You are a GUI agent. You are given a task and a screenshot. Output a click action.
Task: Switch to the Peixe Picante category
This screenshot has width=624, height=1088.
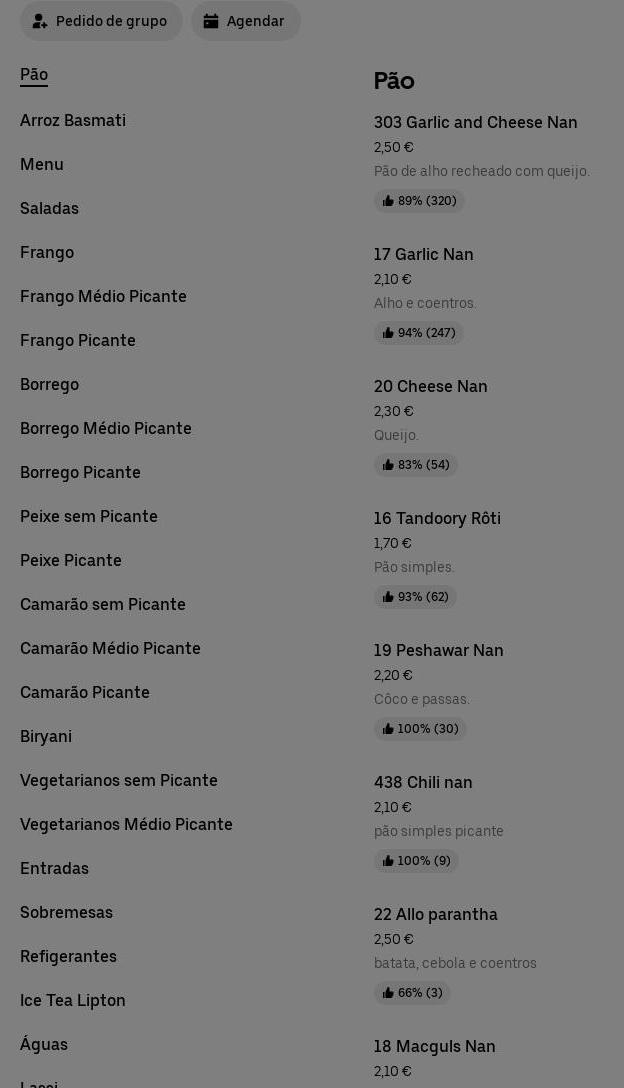71,560
